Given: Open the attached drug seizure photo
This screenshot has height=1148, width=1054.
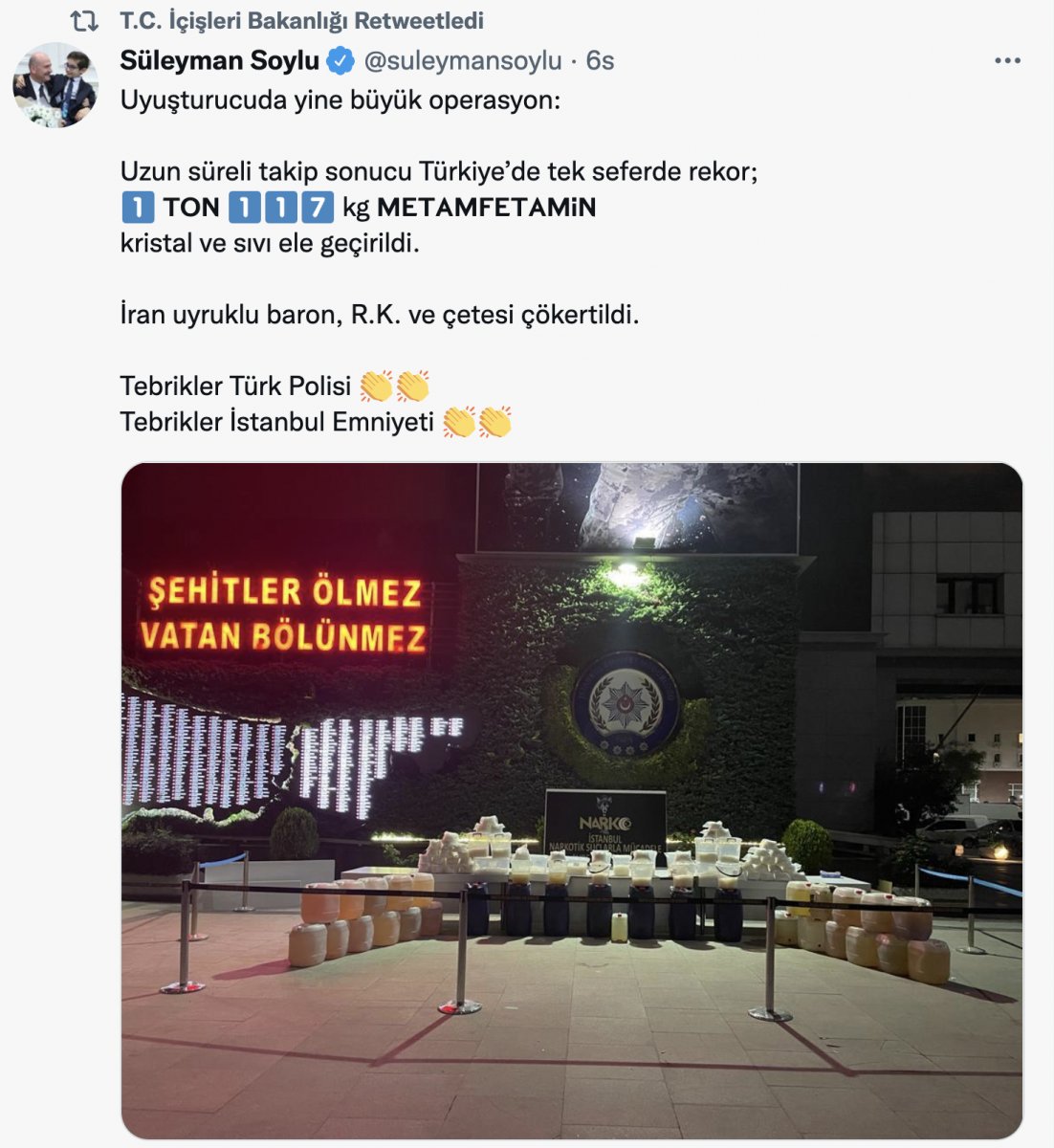Looking at the screenshot, I should tap(571, 800).
